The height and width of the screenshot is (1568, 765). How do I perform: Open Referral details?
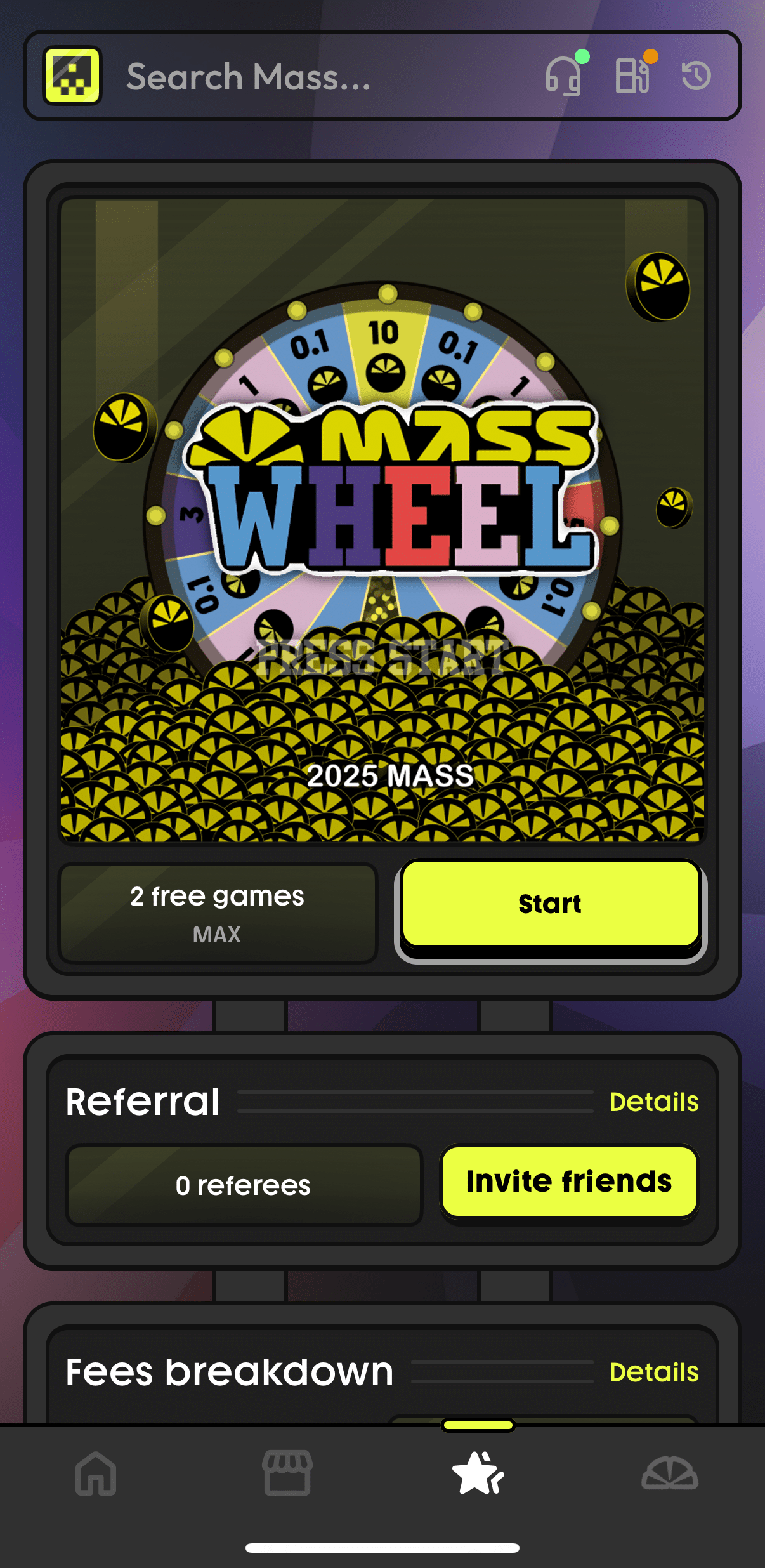(653, 1102)
